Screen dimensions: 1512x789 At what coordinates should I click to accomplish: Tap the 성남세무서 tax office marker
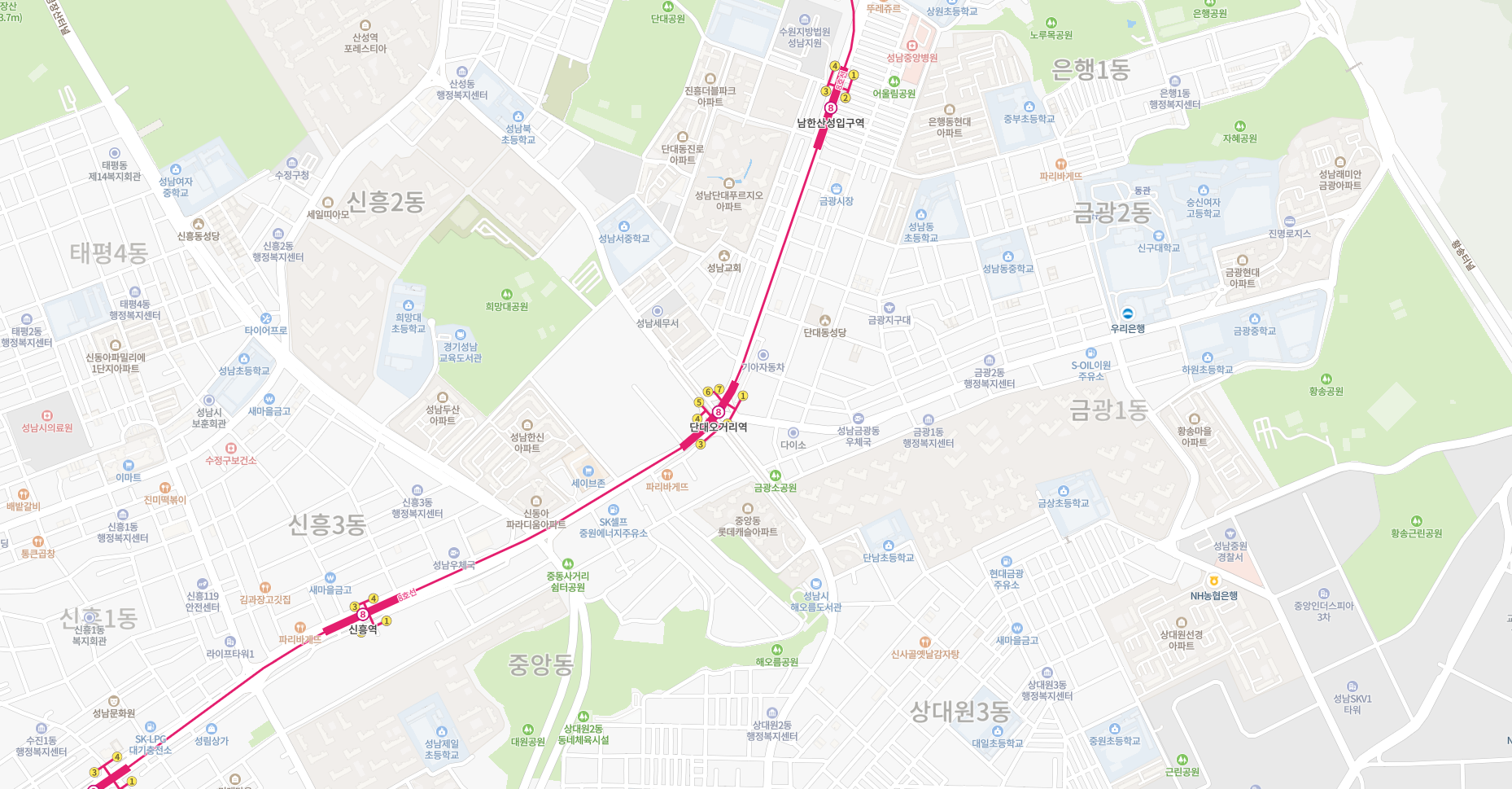[657, 311]
